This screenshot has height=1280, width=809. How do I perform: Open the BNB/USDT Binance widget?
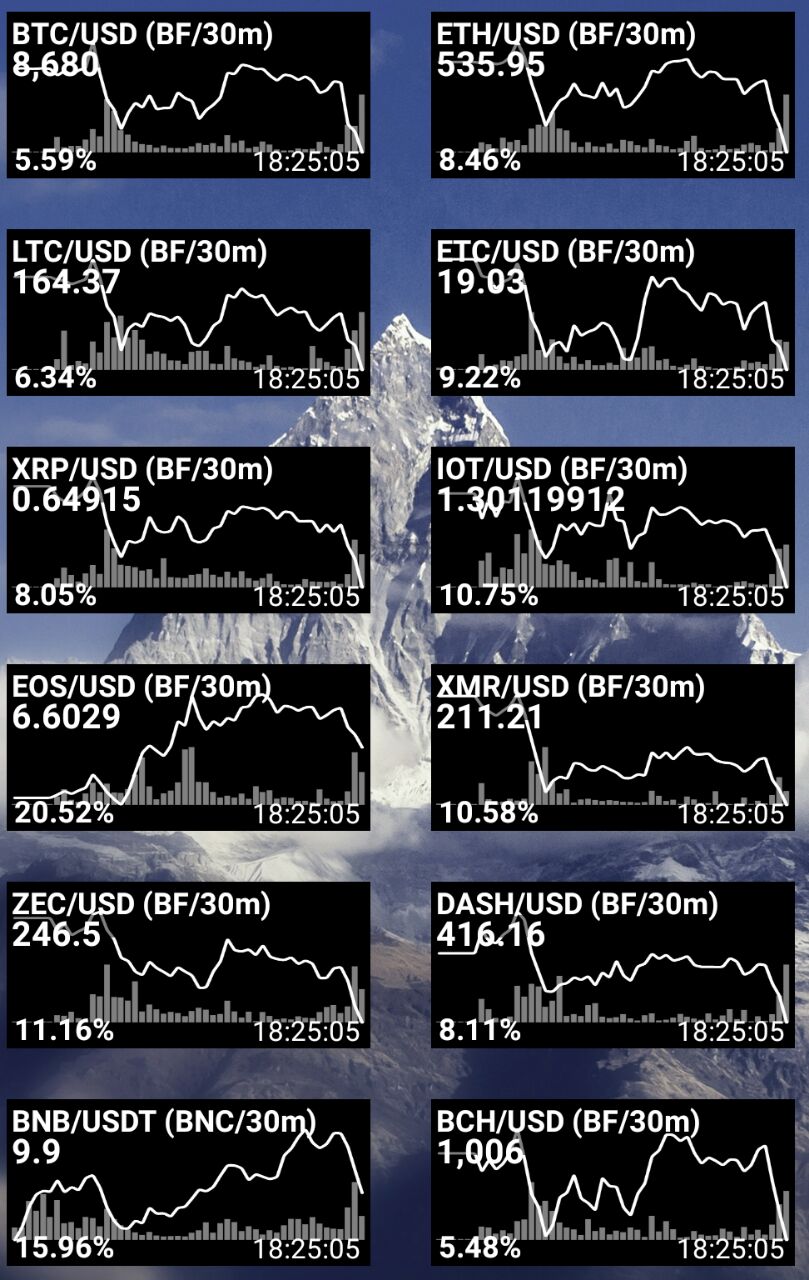pos(189,1182)
